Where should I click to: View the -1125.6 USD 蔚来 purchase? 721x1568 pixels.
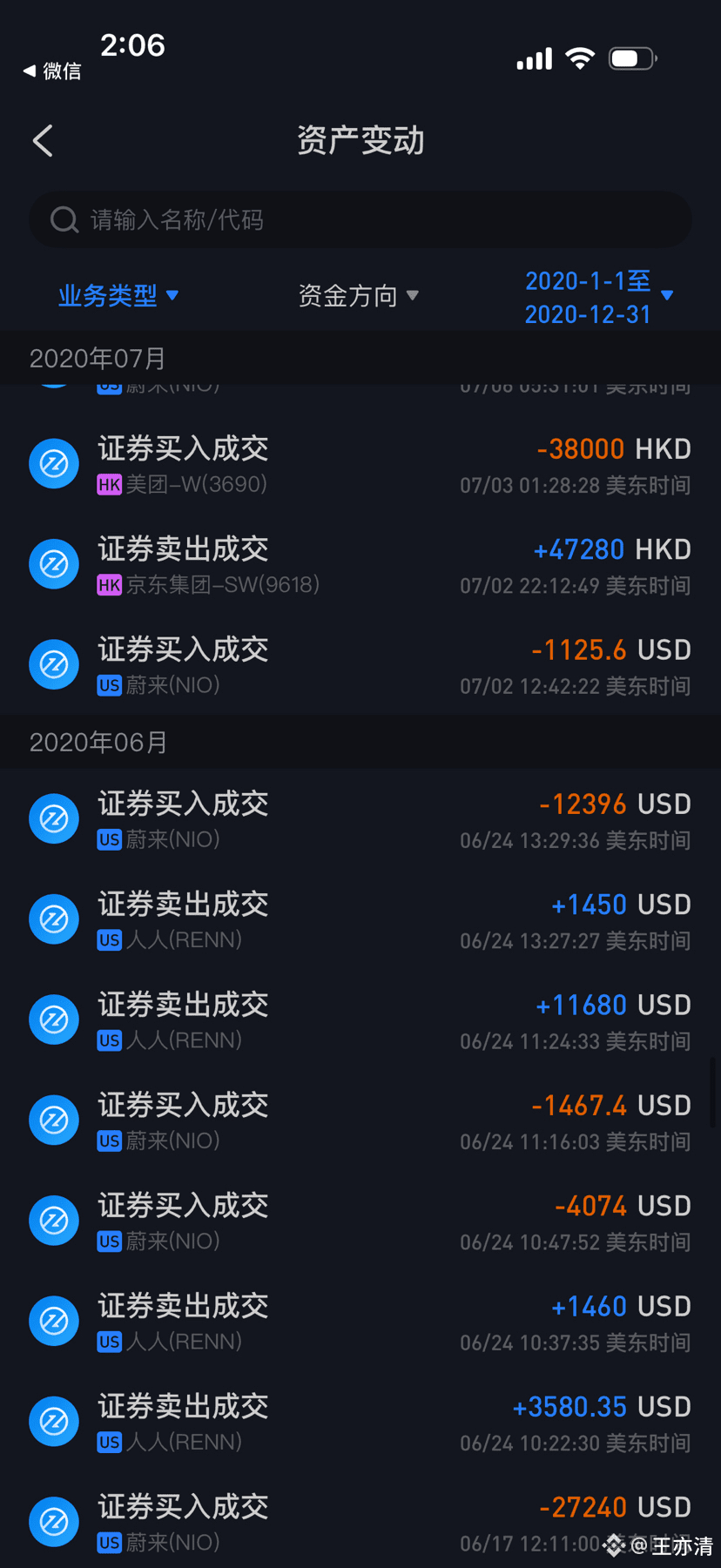(360, 665)
